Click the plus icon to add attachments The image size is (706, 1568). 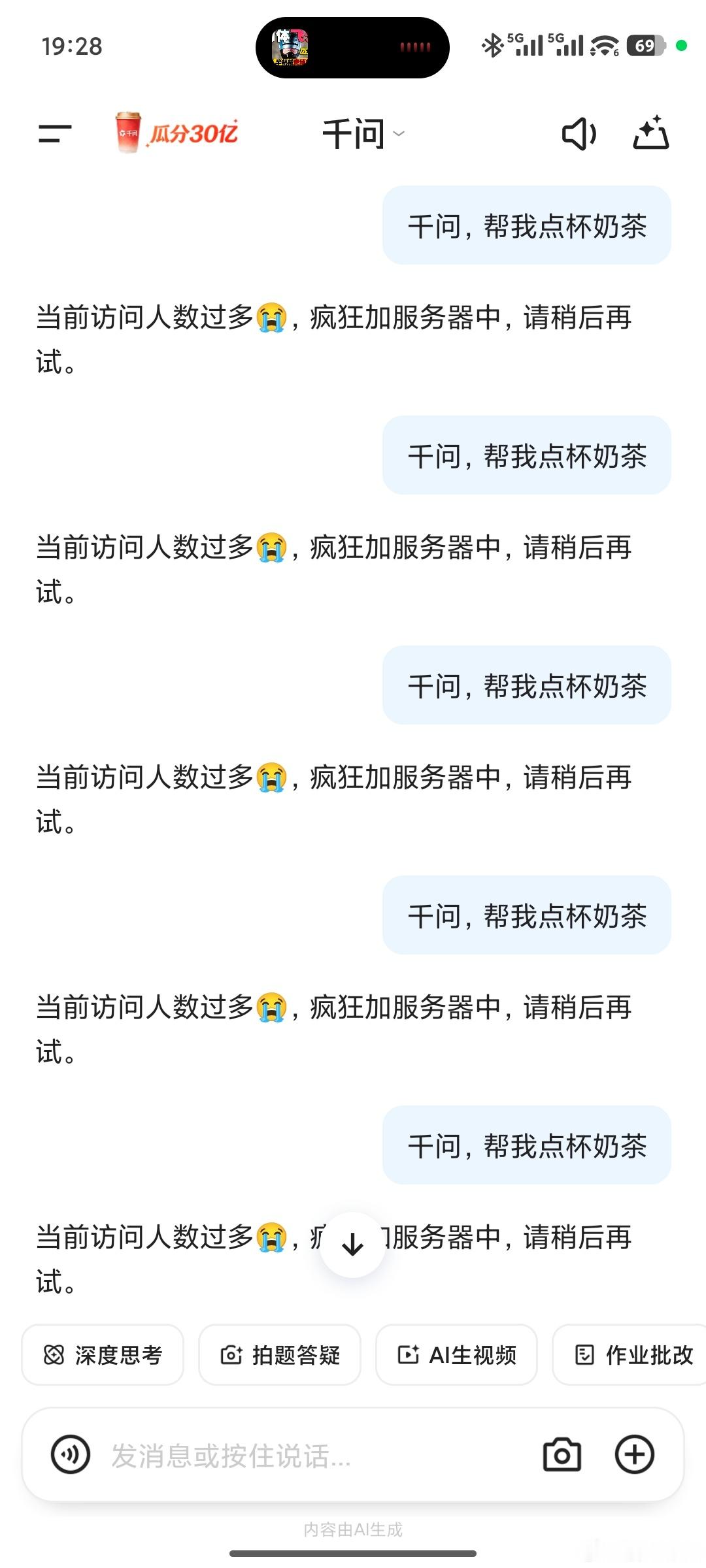point(633,1454)
